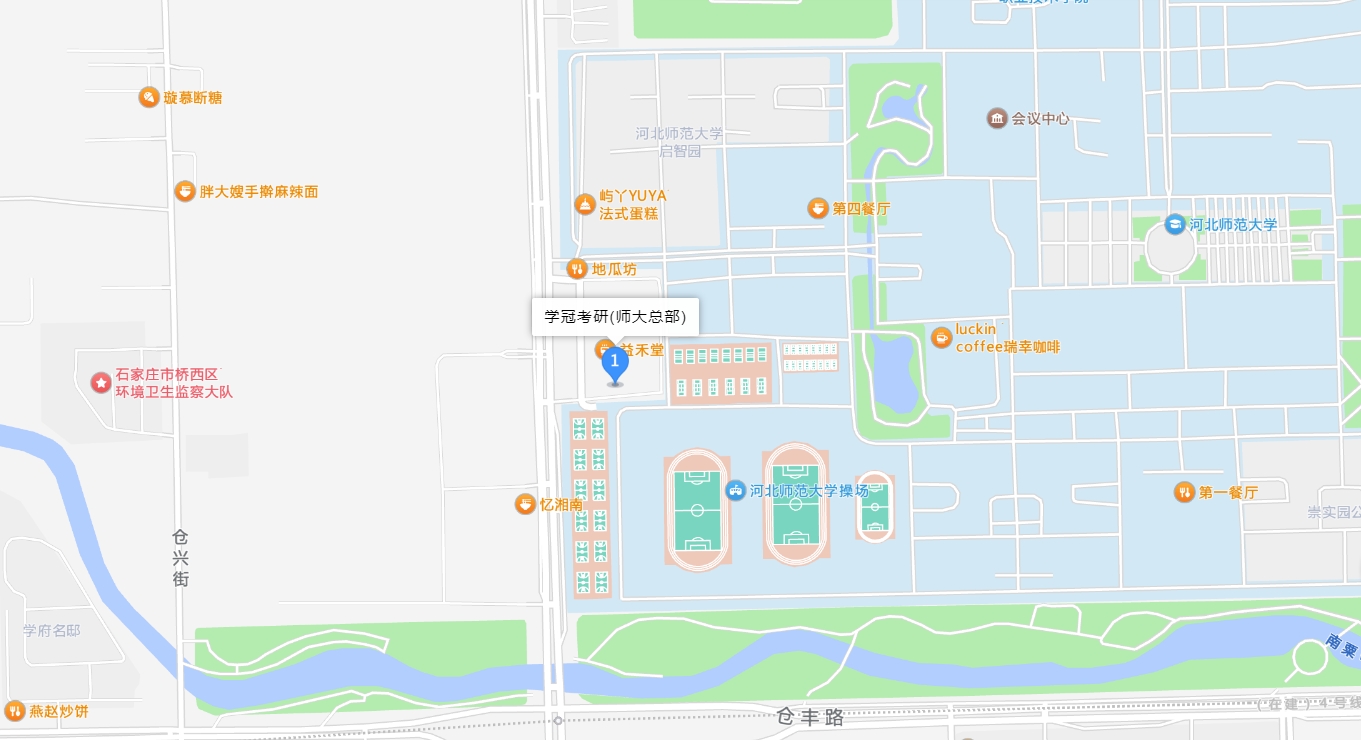Open the 忆湘南 restaurant marker

[525, 504]
